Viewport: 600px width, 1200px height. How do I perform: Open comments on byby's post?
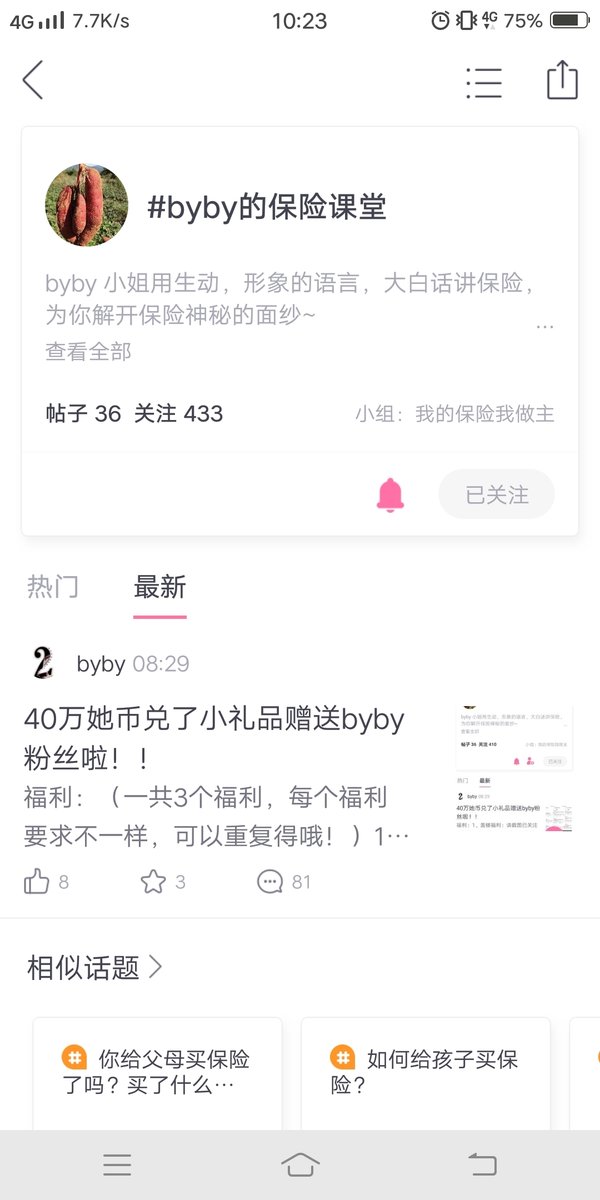tap(284, 881)
